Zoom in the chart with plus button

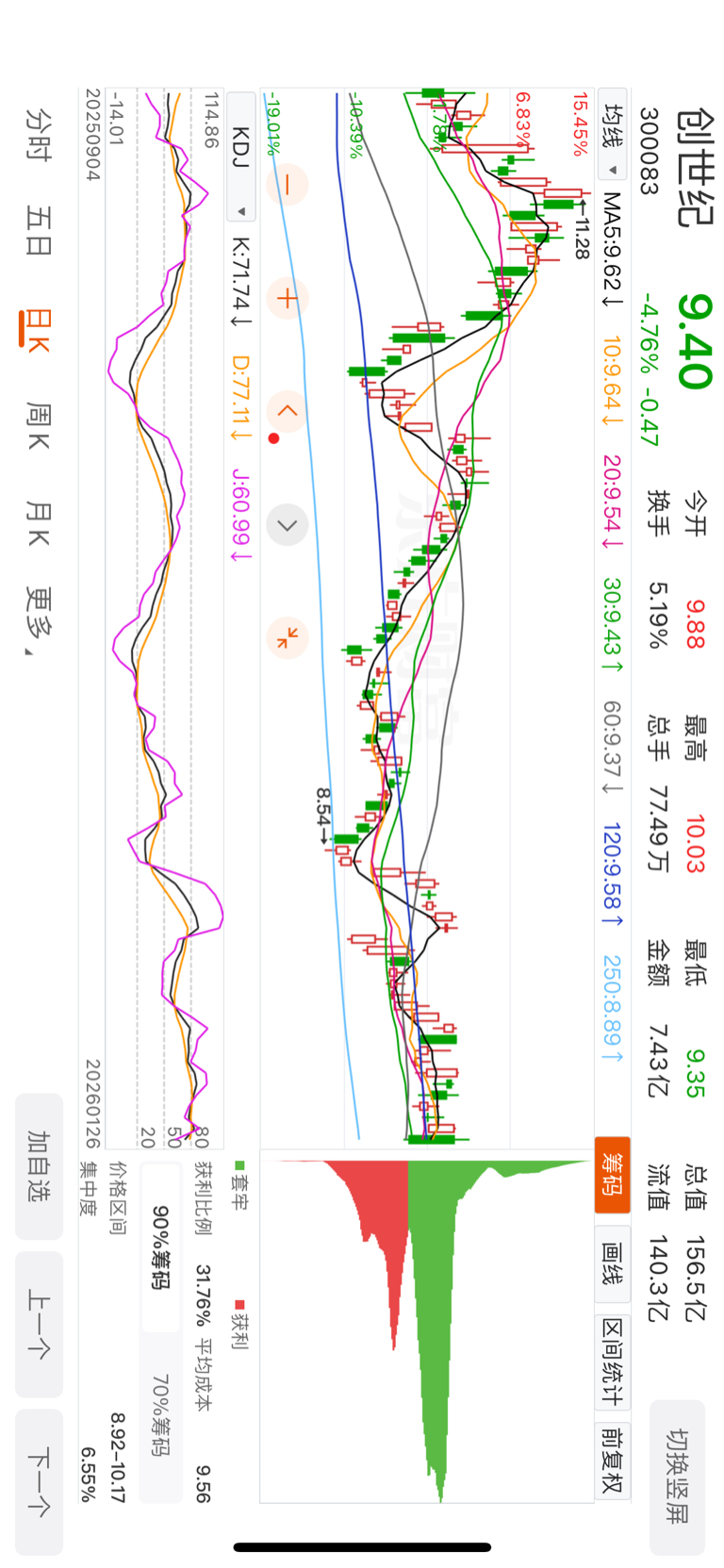tap(287, 299)
